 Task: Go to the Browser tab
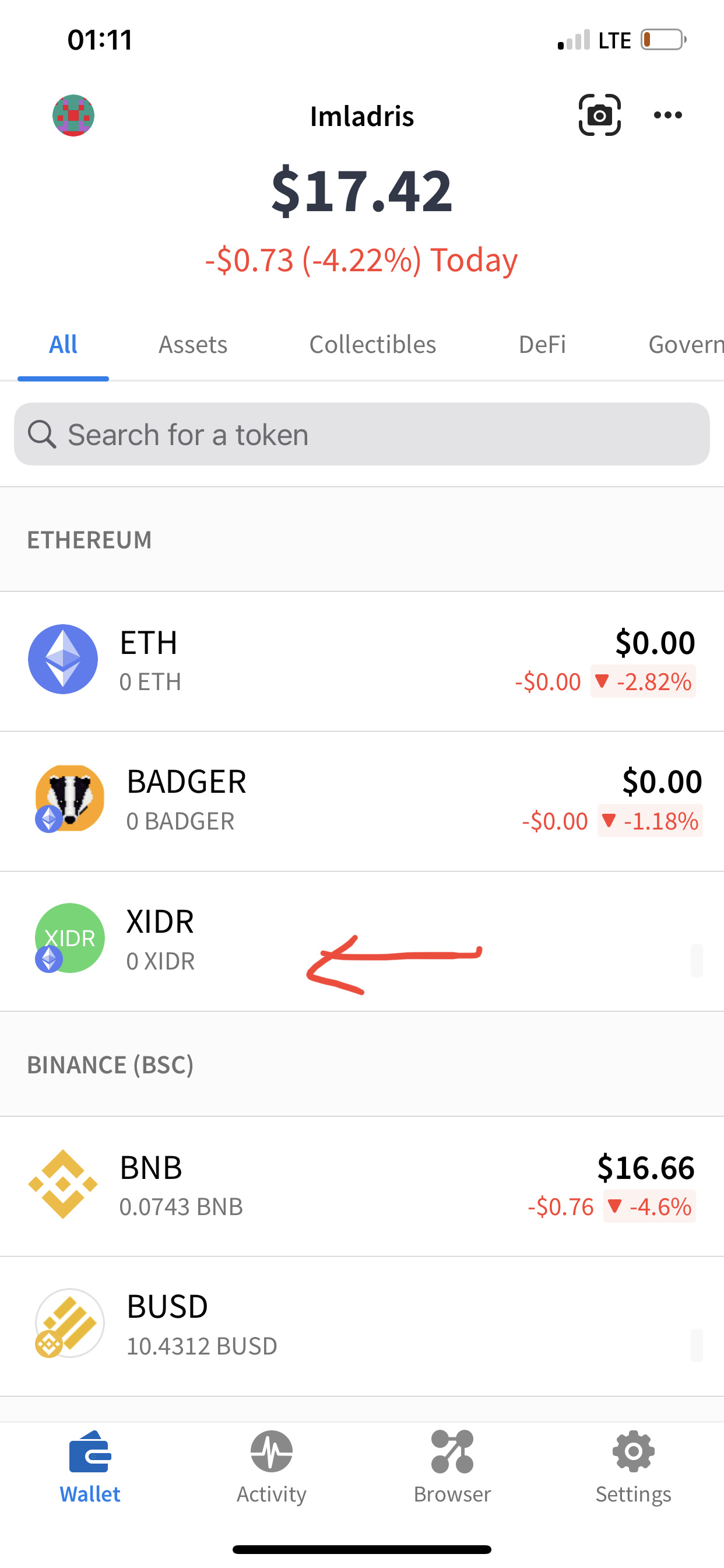pyautogui.click(x=452, y=1468)
